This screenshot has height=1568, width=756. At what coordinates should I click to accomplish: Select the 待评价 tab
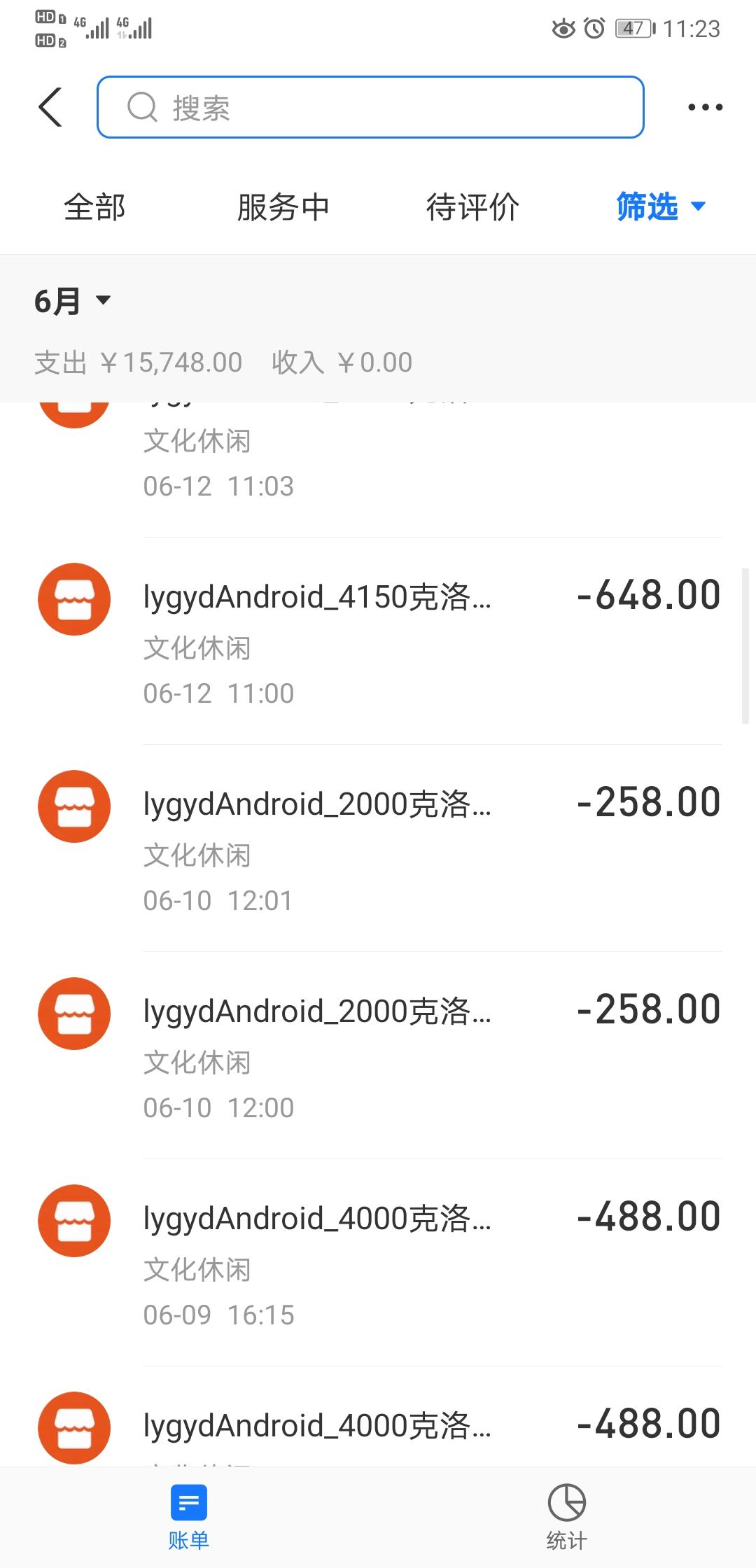472,207
